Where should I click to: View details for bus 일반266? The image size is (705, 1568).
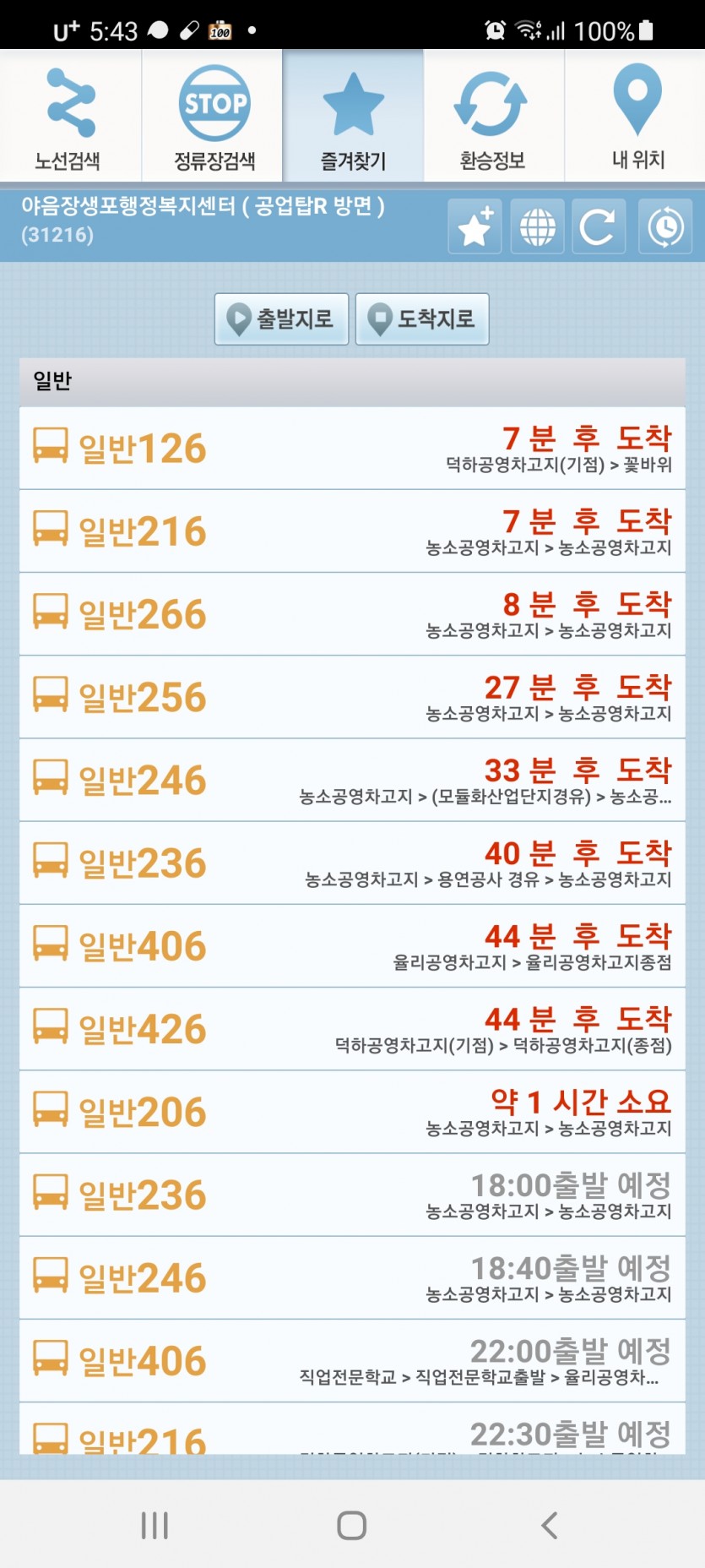352,613
